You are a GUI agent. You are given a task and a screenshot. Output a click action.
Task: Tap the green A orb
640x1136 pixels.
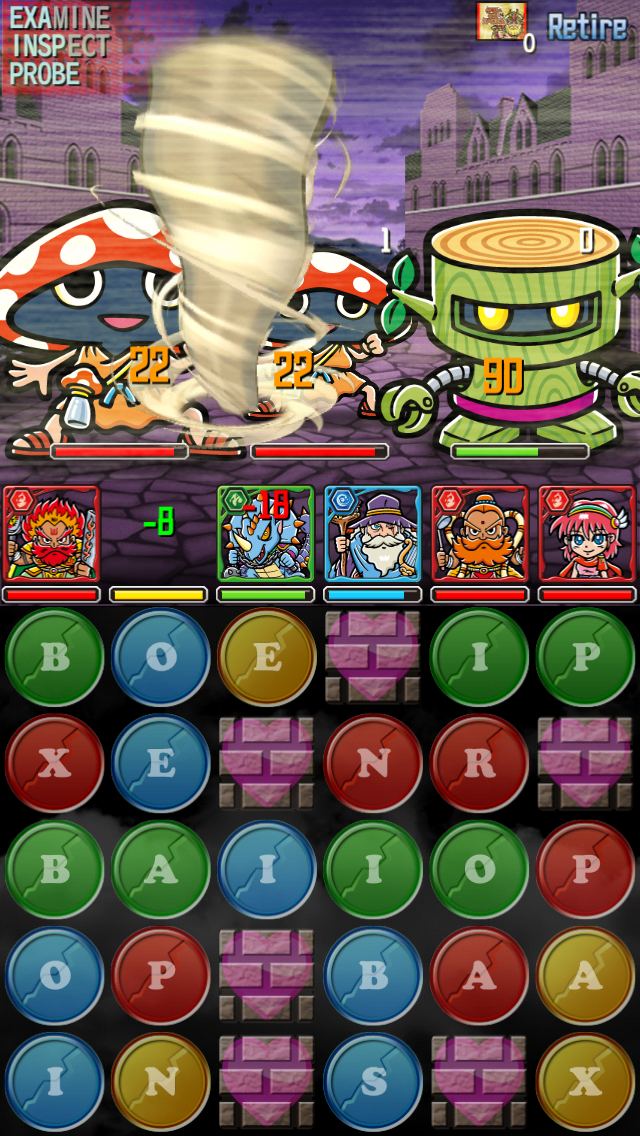point(160,869)
